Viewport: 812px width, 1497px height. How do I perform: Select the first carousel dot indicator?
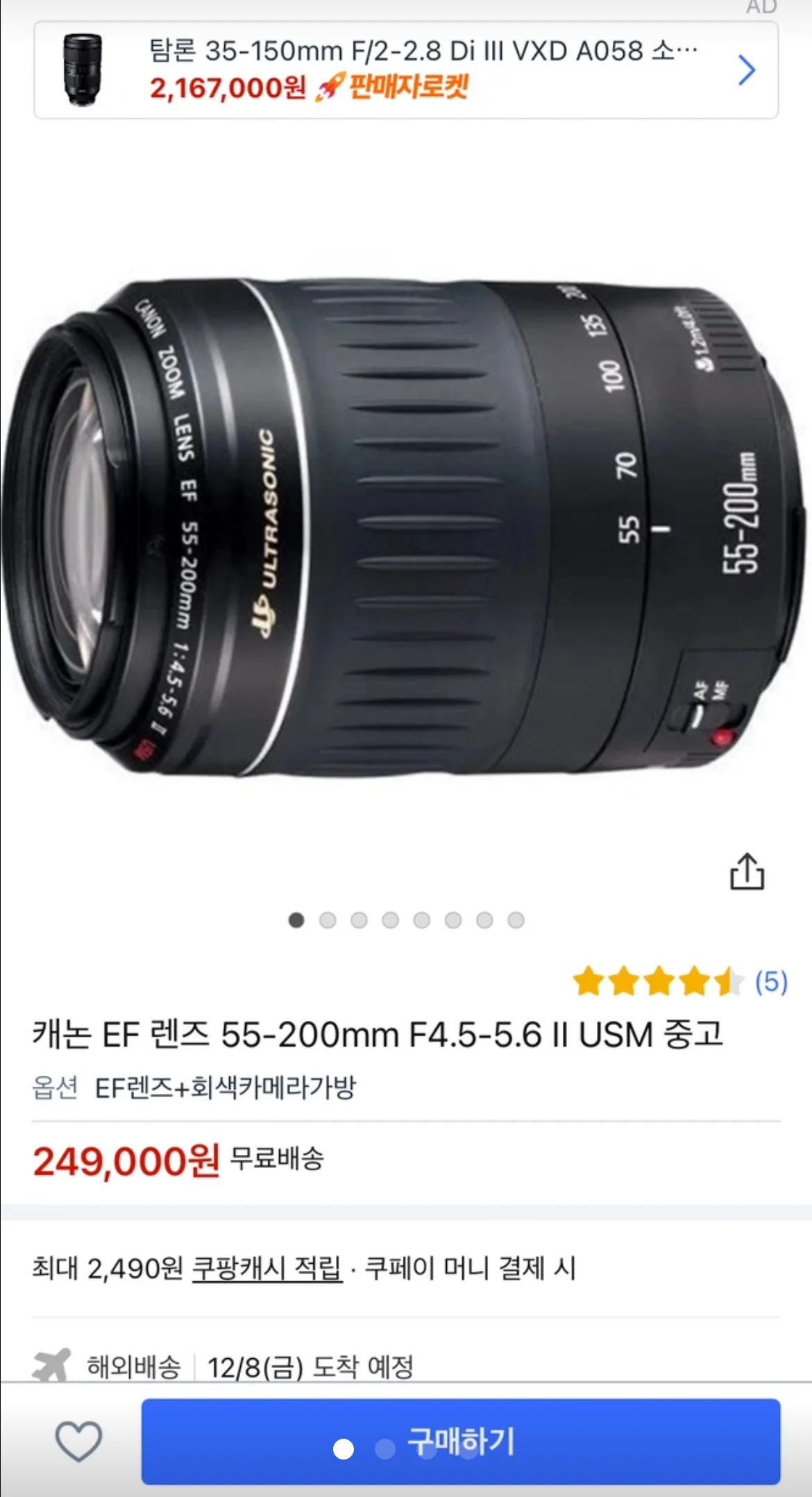(x=296, y=920)
